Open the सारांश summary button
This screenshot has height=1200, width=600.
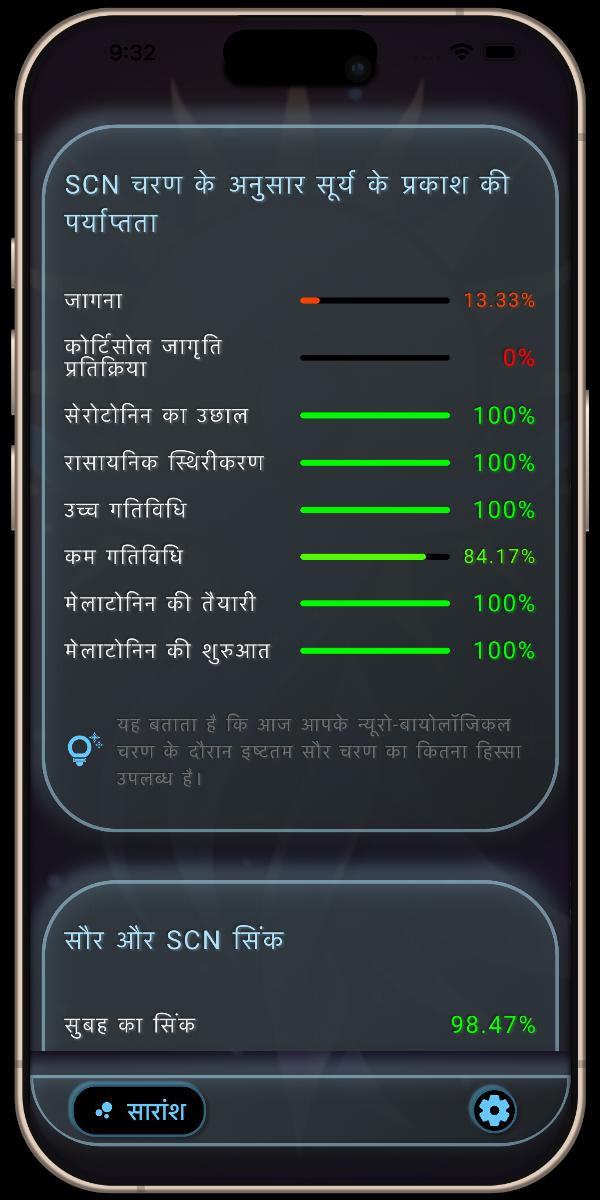point(138,1110)
